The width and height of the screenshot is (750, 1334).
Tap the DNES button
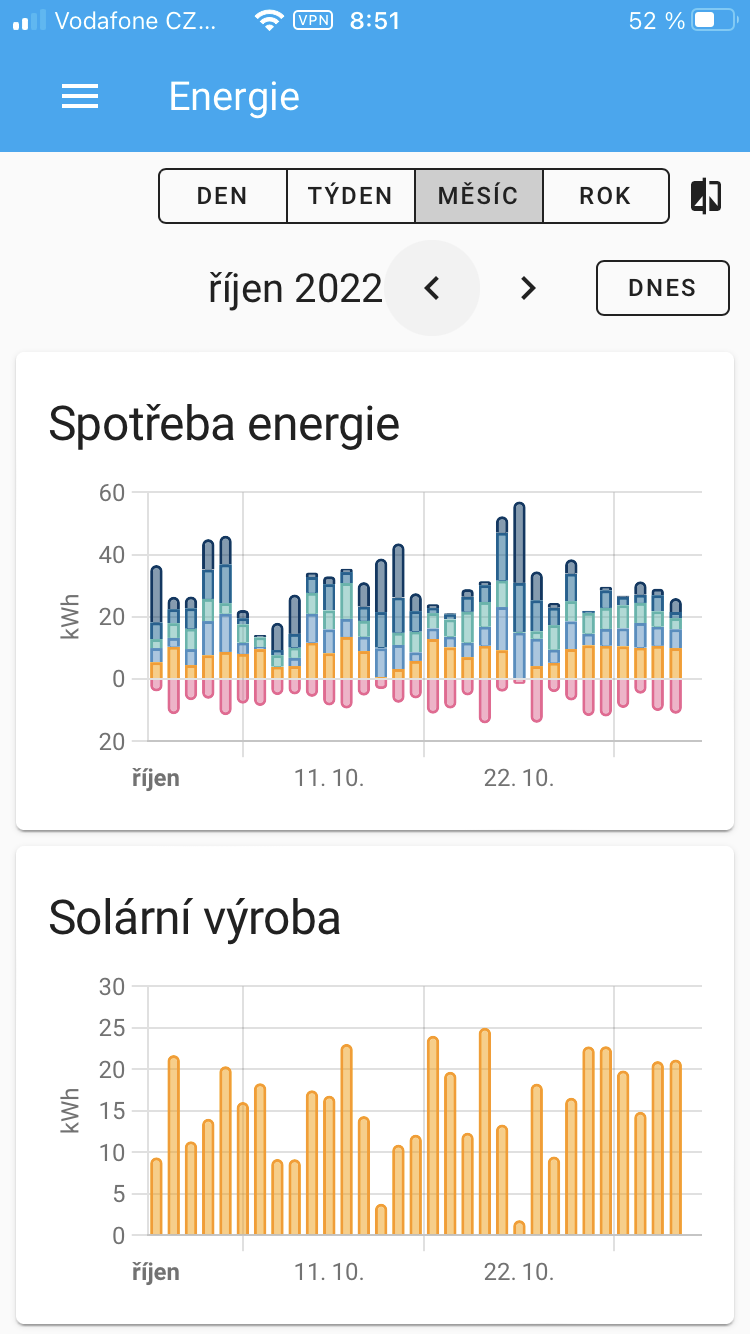pos(662,288)
